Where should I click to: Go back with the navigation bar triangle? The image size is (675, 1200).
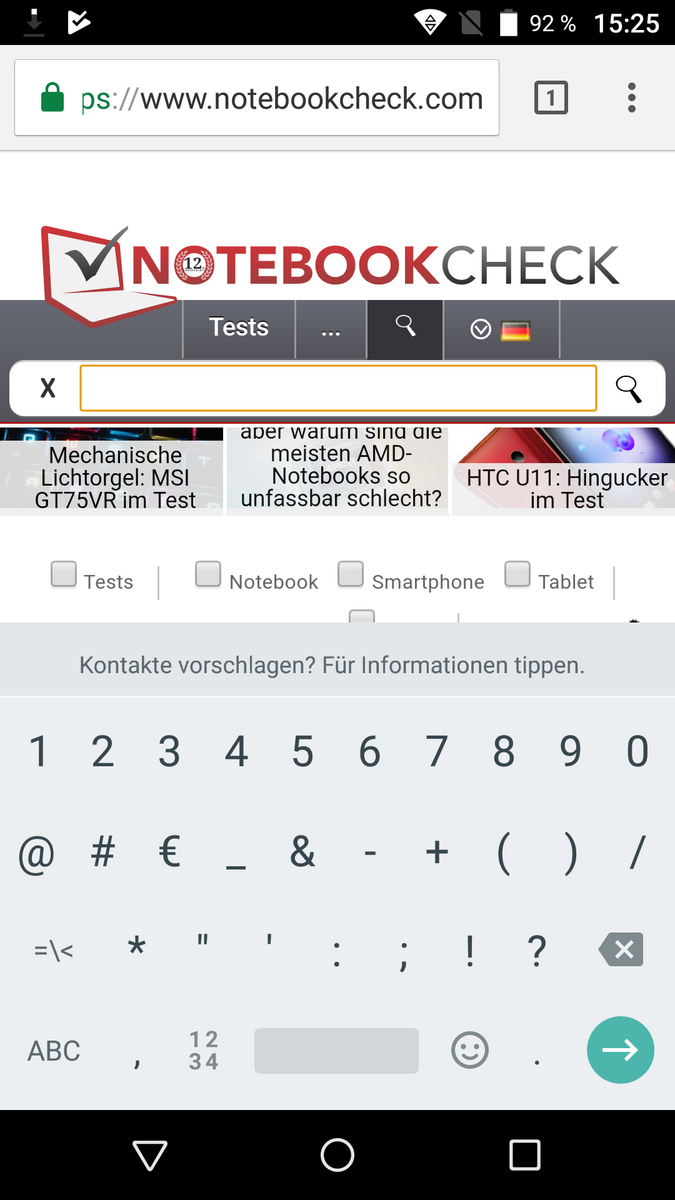(x=150, y=1155)
